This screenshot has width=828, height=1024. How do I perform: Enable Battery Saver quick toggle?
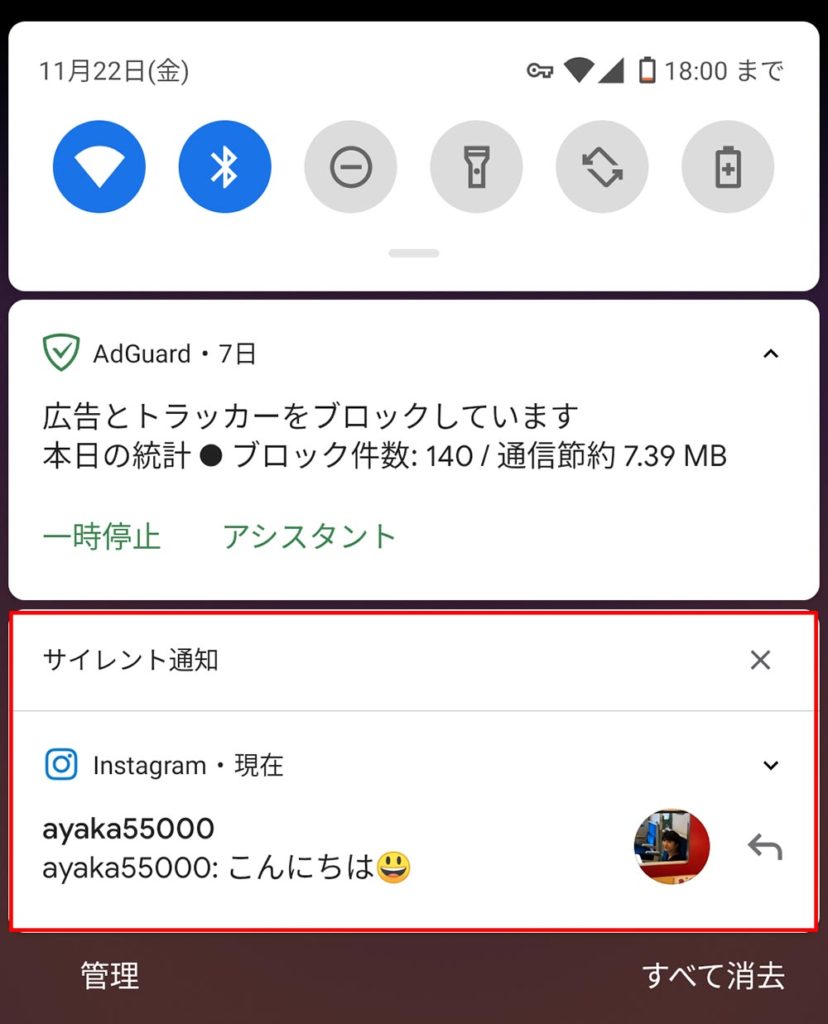pyautogui.click(x=727, y=167)
